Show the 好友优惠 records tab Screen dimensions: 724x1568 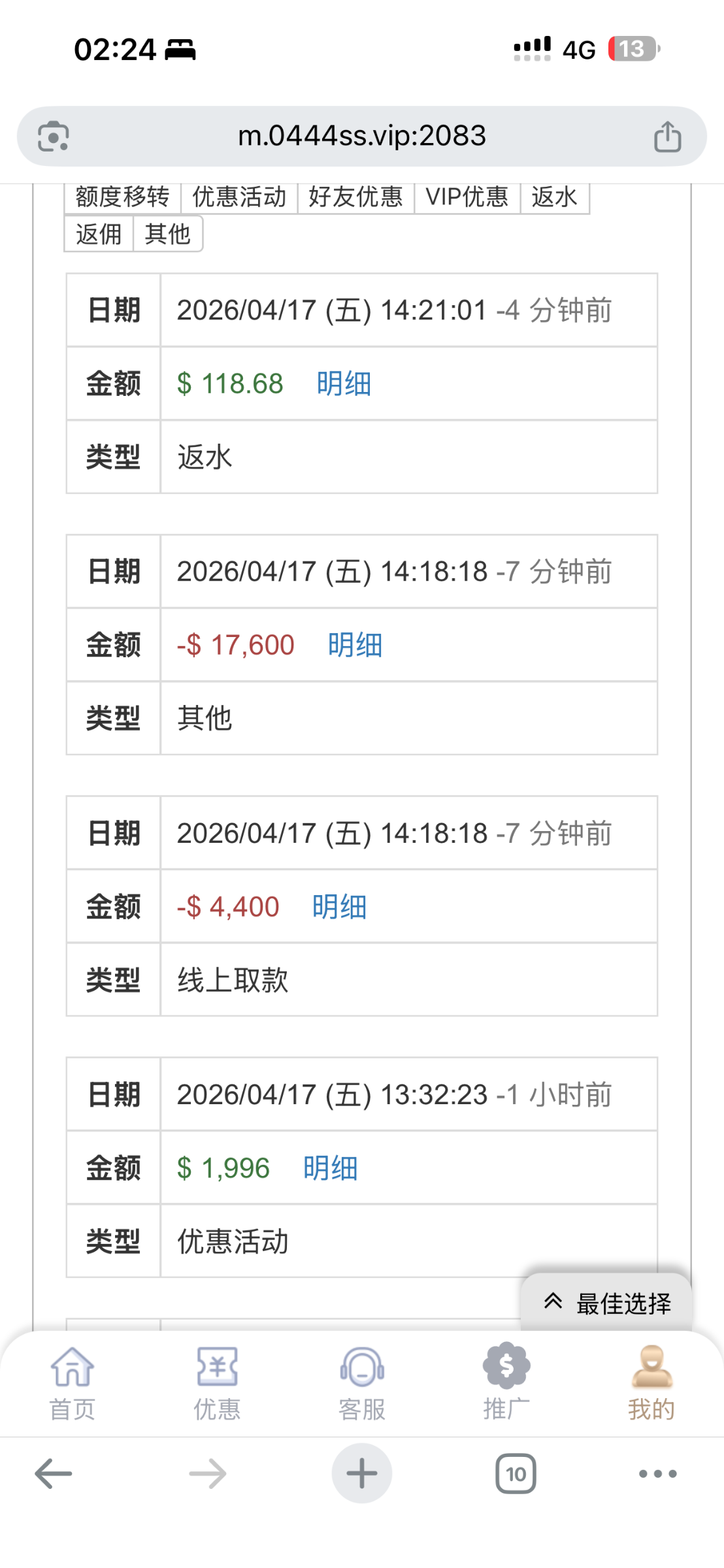355,197
